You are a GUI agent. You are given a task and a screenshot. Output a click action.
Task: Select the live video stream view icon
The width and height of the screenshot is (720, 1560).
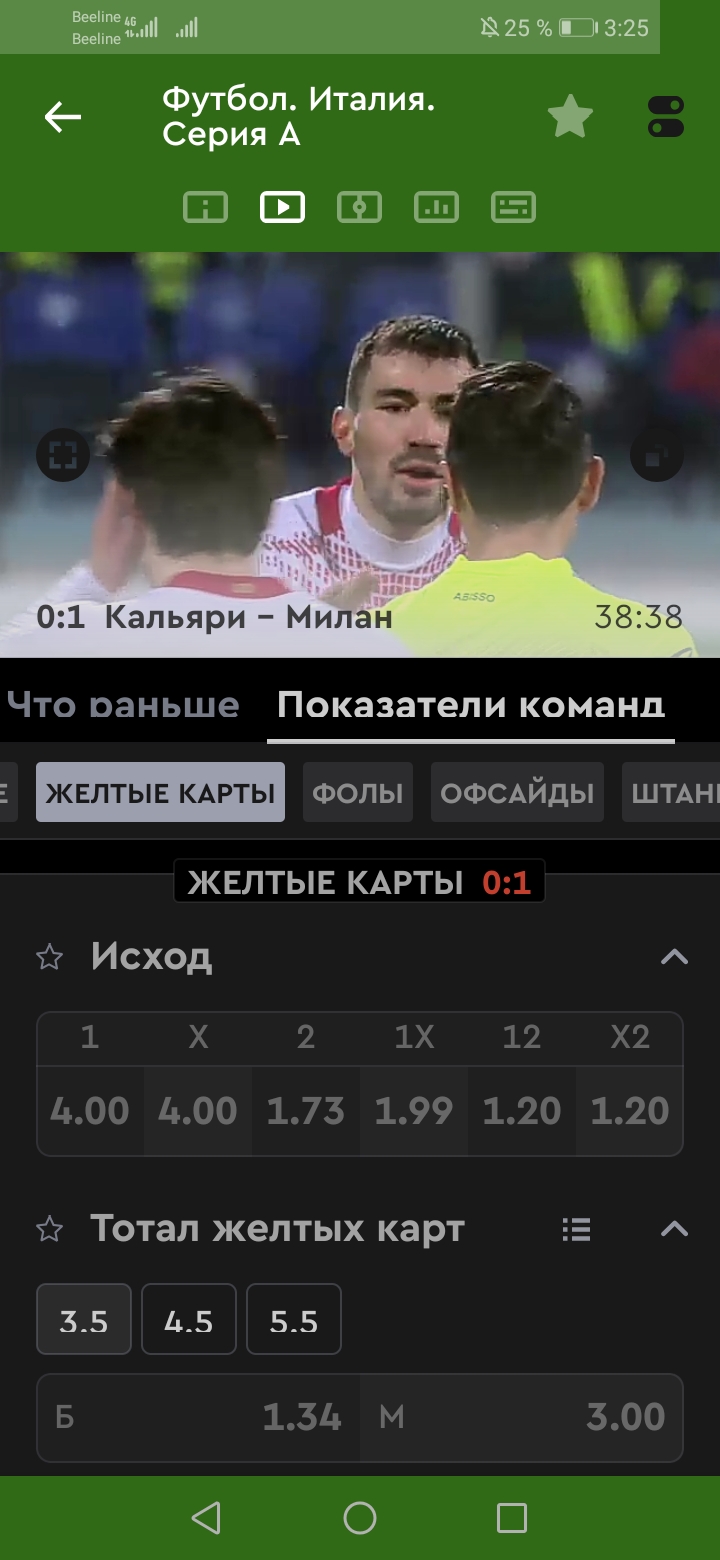pos(282,207)
